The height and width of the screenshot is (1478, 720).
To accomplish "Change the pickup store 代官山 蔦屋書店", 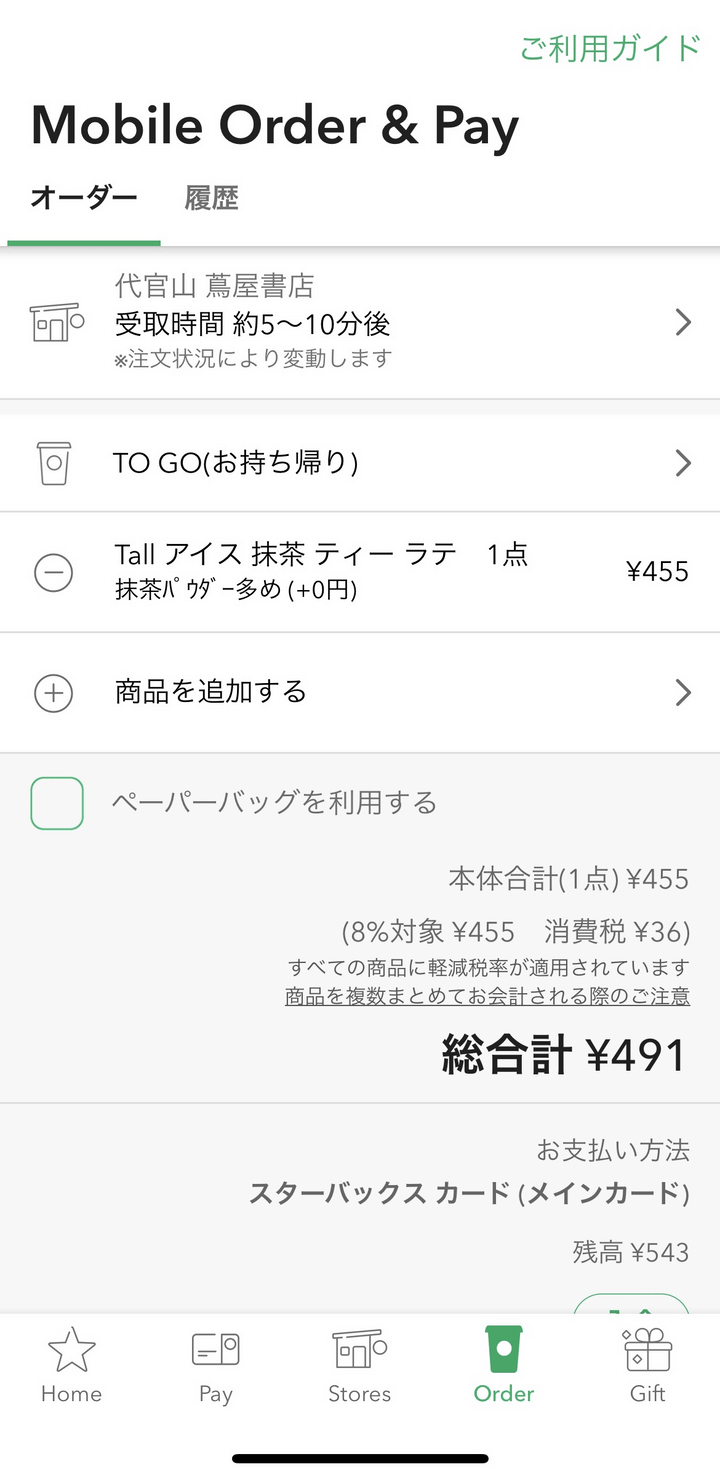I will click(x=360, y=322).
